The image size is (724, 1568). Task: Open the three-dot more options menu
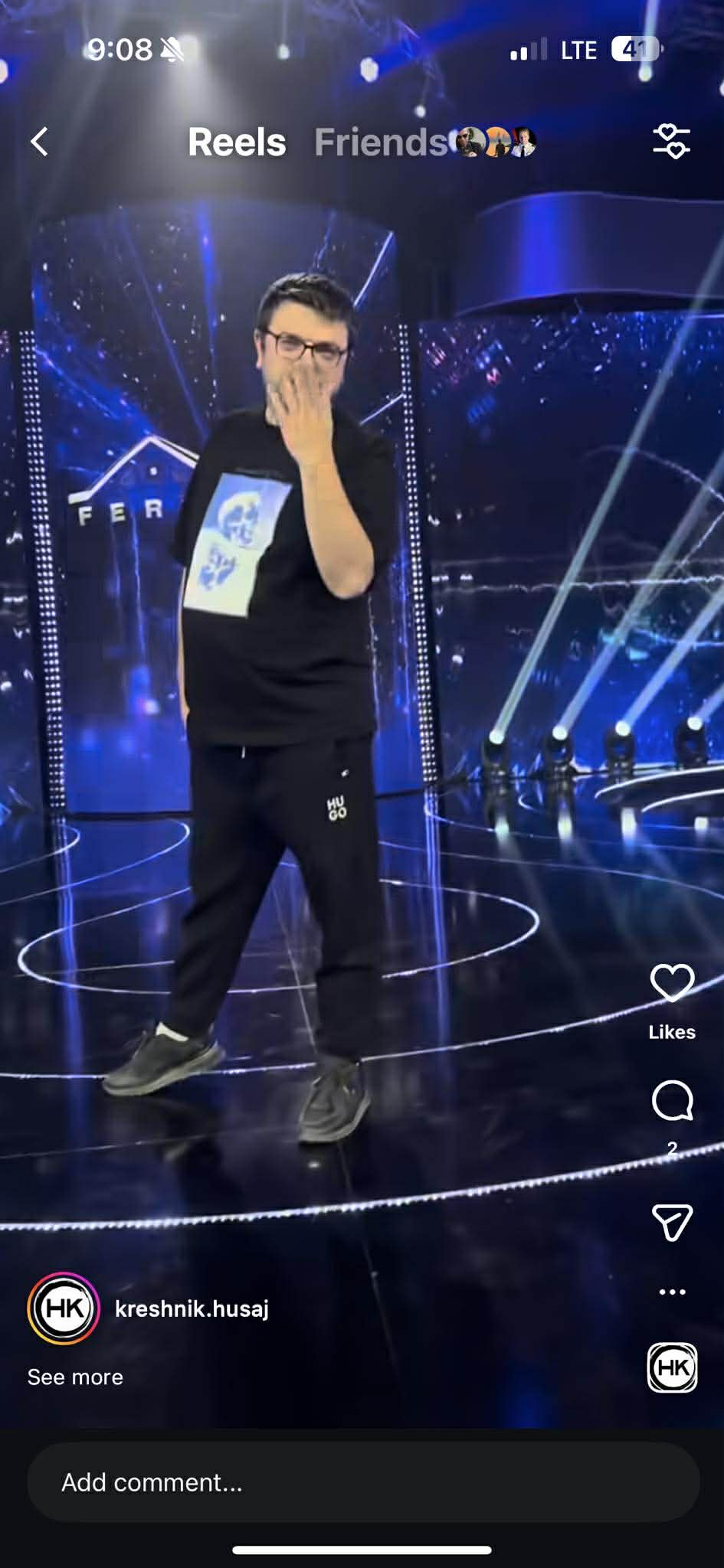672,1292
